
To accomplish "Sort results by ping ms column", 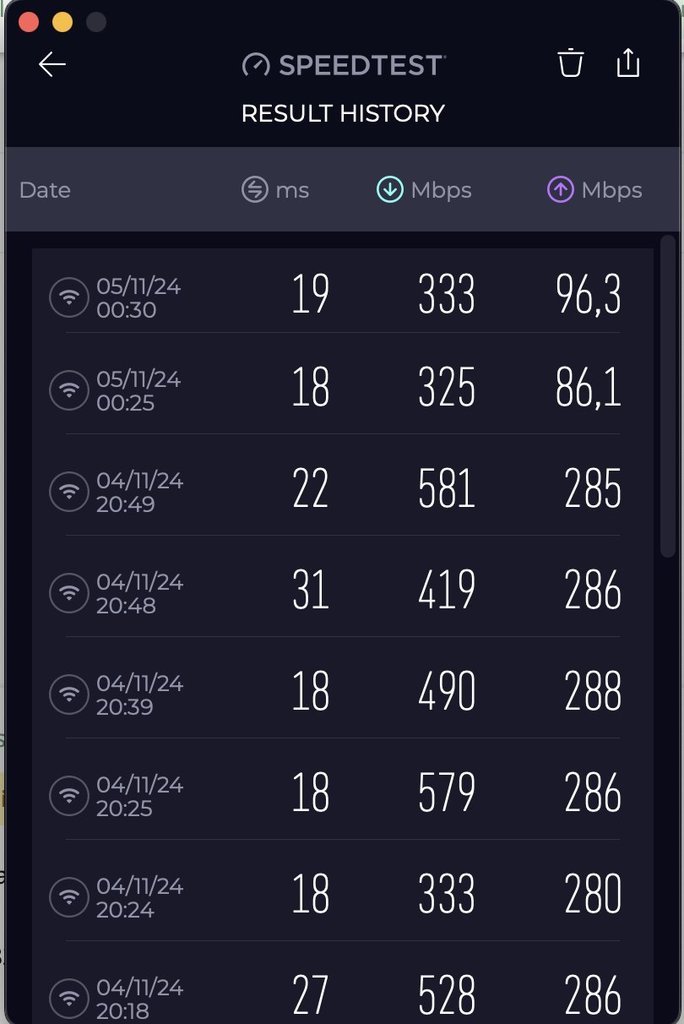I will (x=276, y=190).
